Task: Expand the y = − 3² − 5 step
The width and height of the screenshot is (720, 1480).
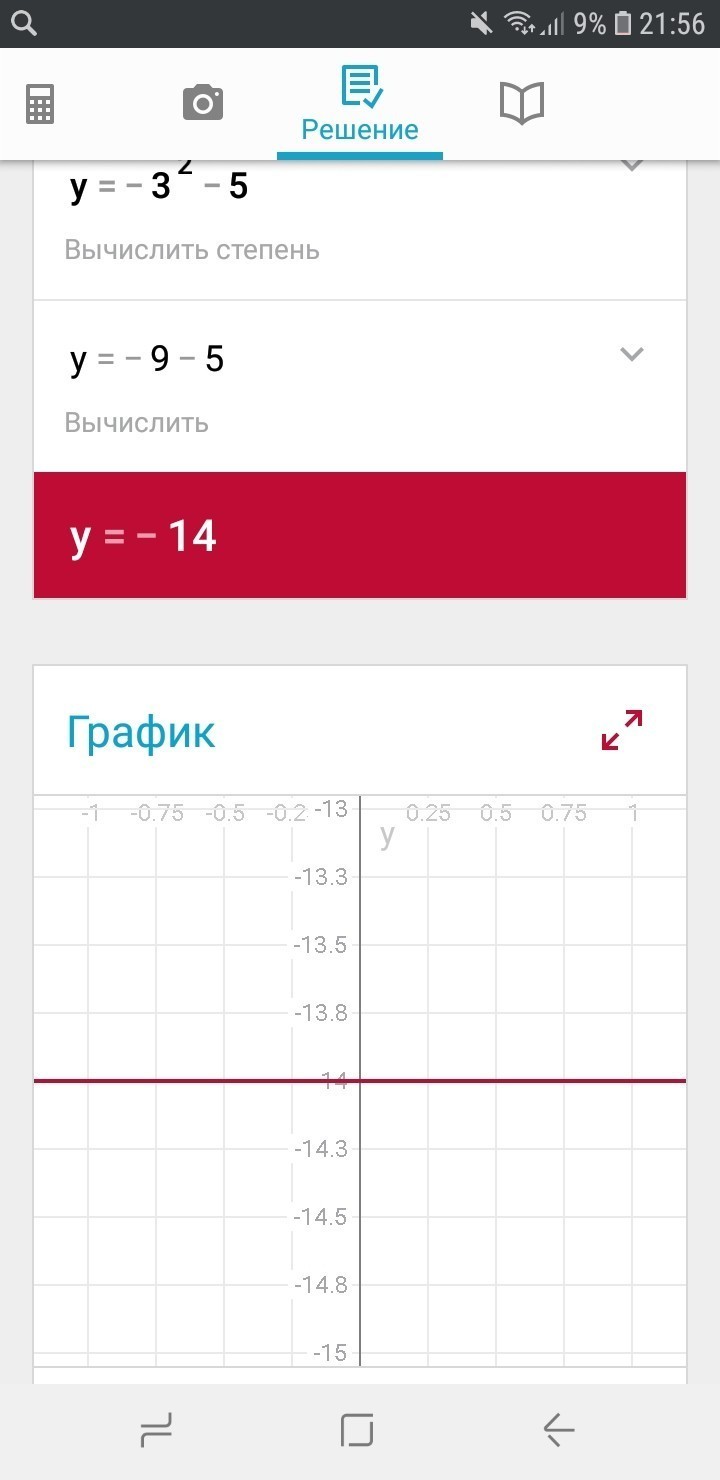Action: 631,166
